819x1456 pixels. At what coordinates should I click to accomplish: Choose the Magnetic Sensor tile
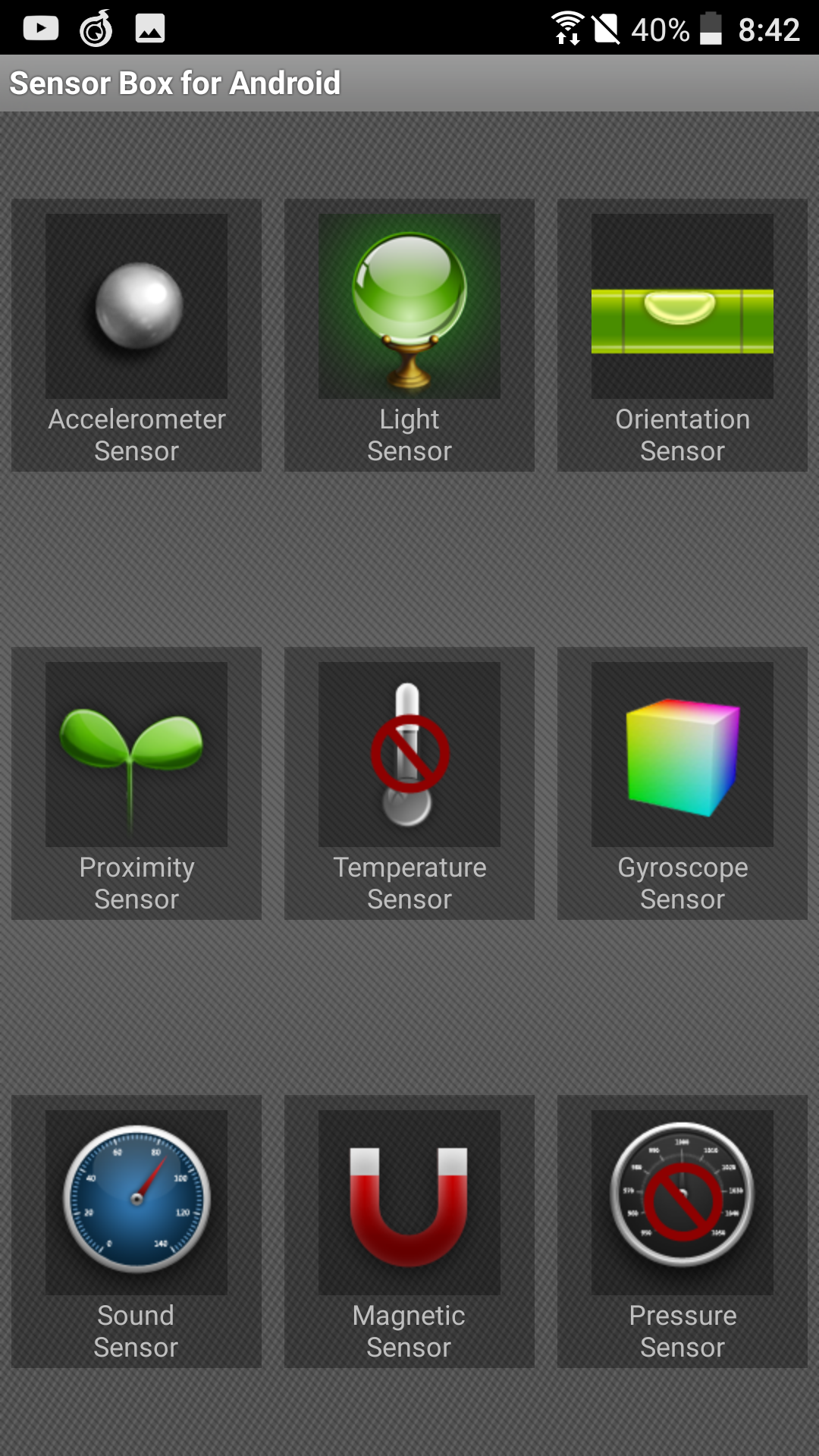click(x=409, y=1232)
